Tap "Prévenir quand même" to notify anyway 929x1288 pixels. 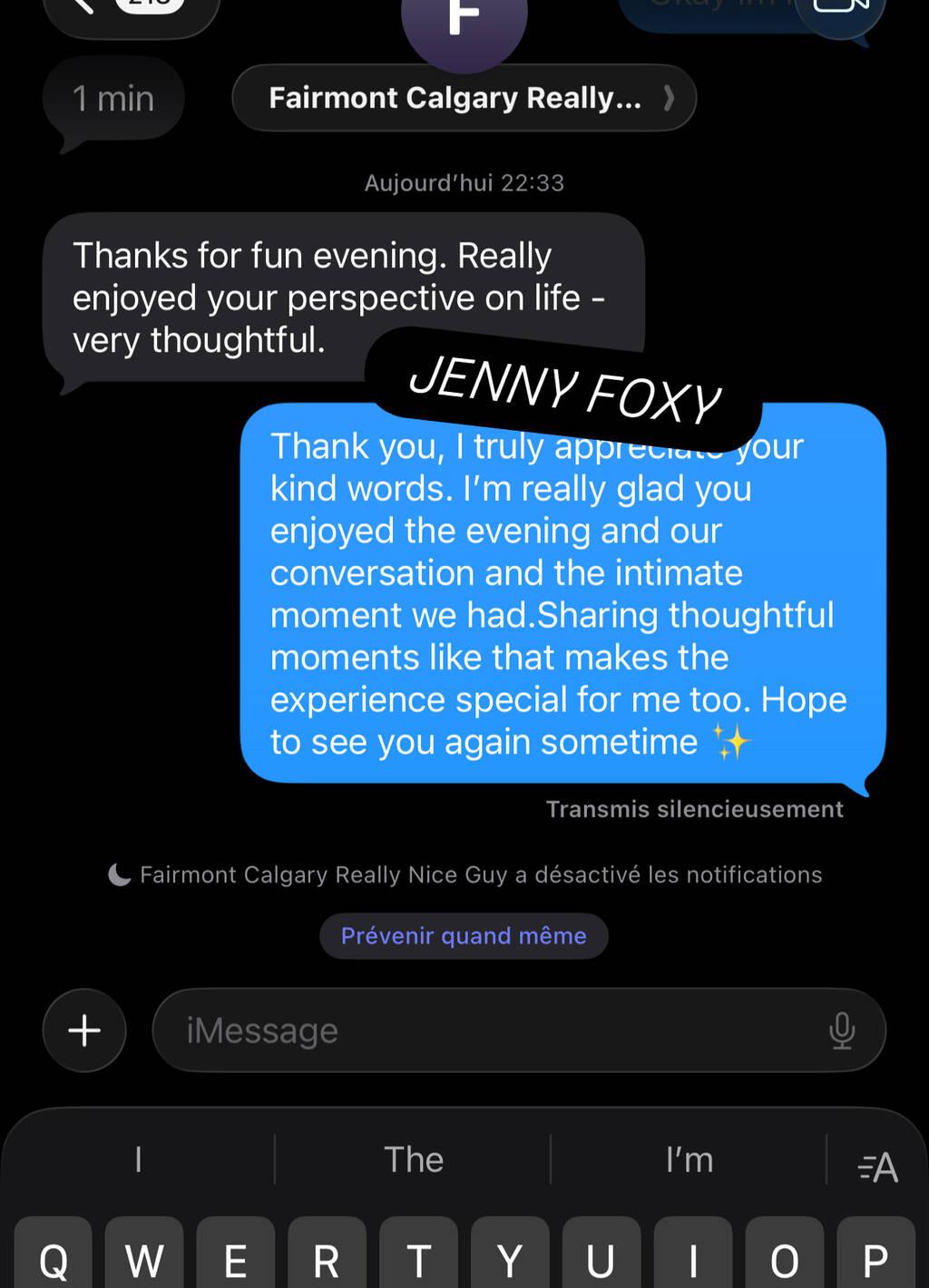(x=464, y=935)
